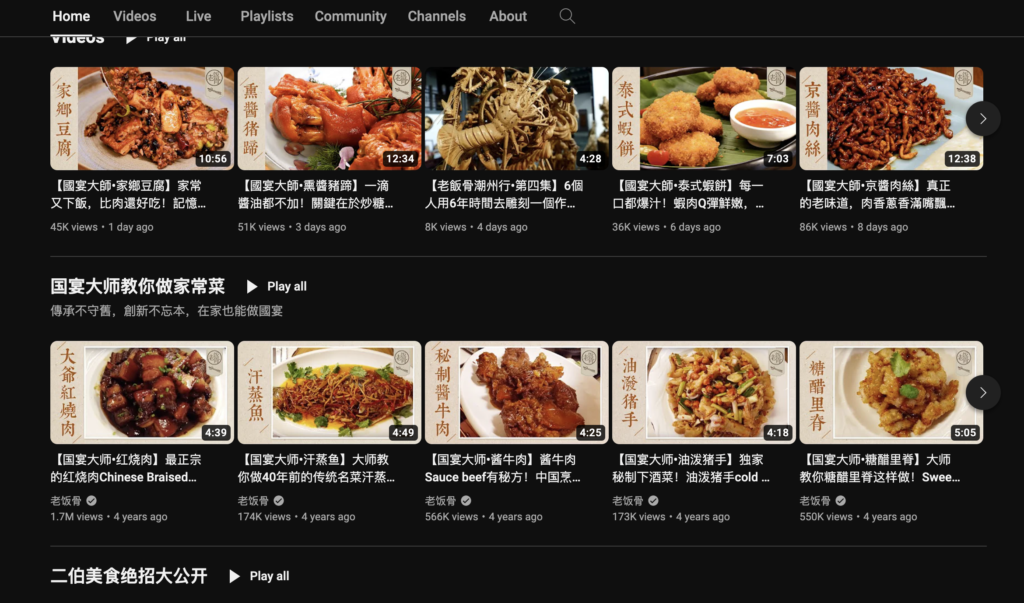1024x603 pixels.
Task: Open the 糖醋里脊 video
Action: pyautogui.click(x=891, y=392)
